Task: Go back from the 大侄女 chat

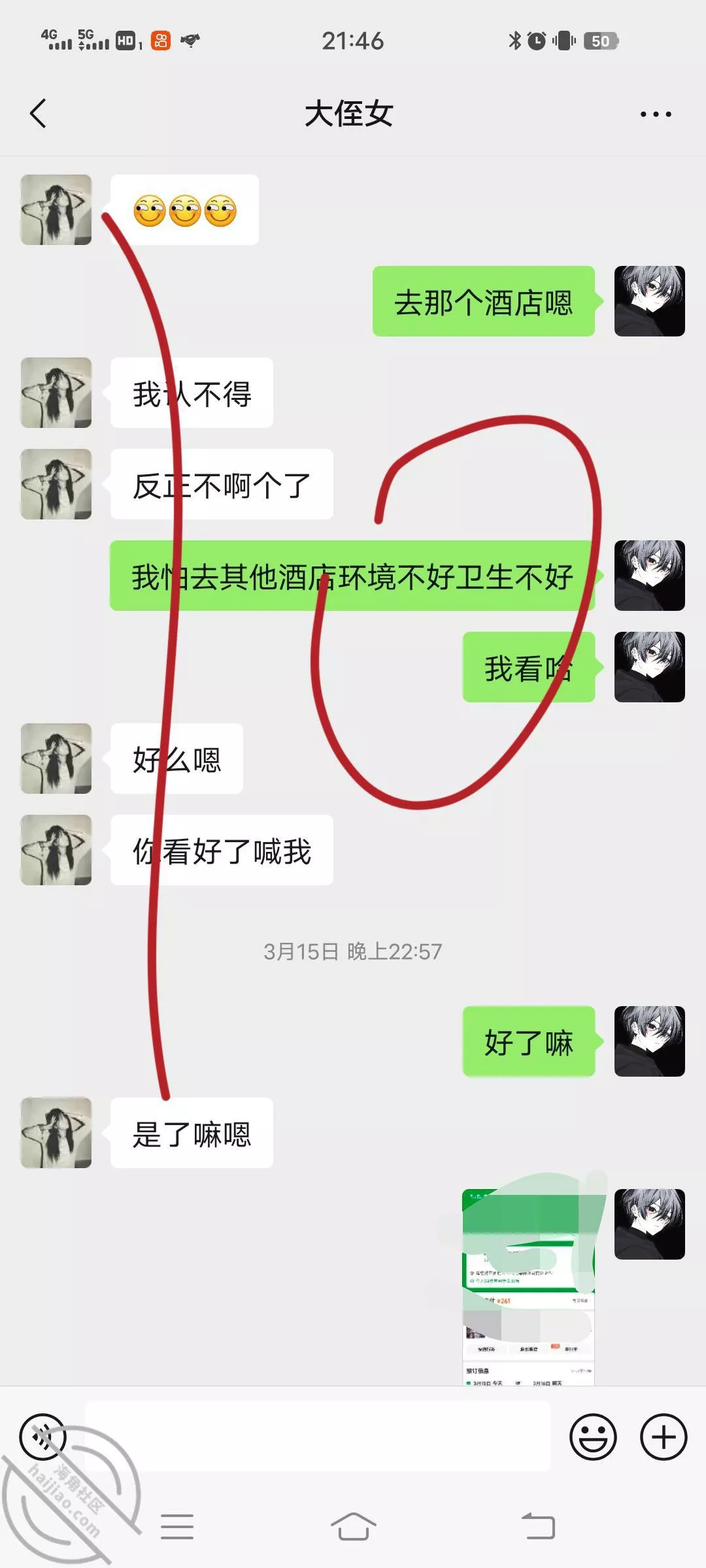Action: tap(39, 114)
